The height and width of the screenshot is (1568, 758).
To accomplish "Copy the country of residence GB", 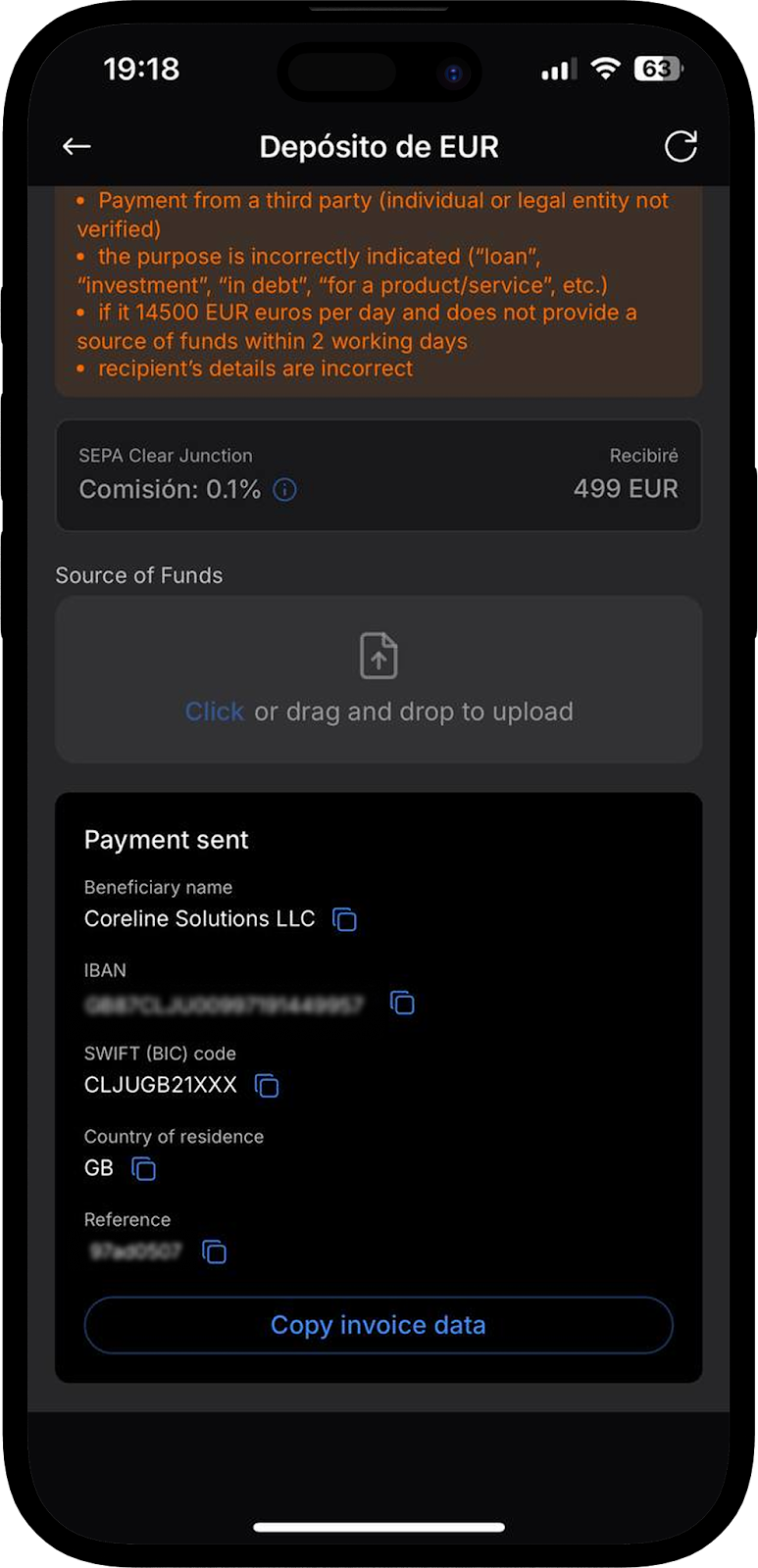I will 144,1169.
